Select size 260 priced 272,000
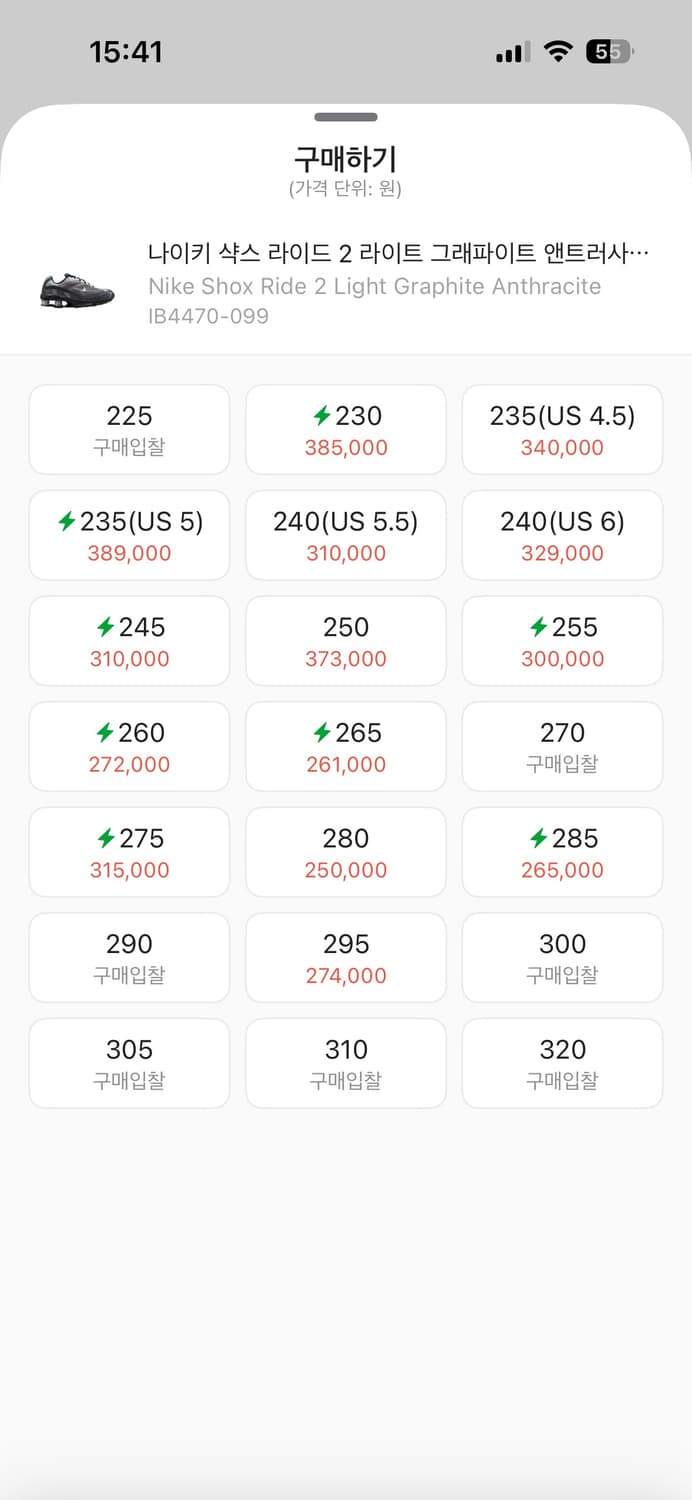Screen dimensions: 692x1500 pos(129,747)
